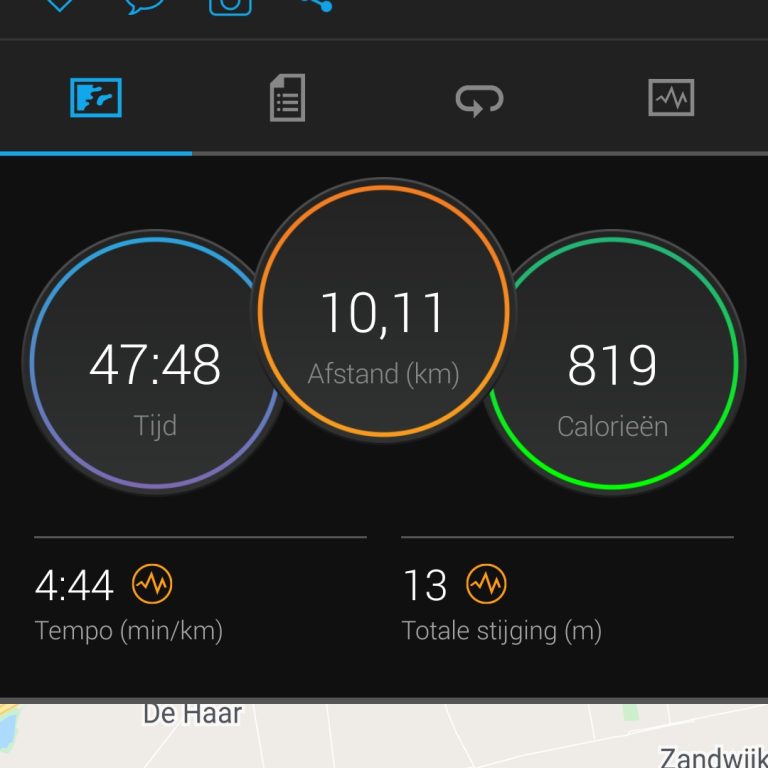Screen dimensions: 768x768
Task: Switch to the statistics details tab
Action: click(287, 99)
